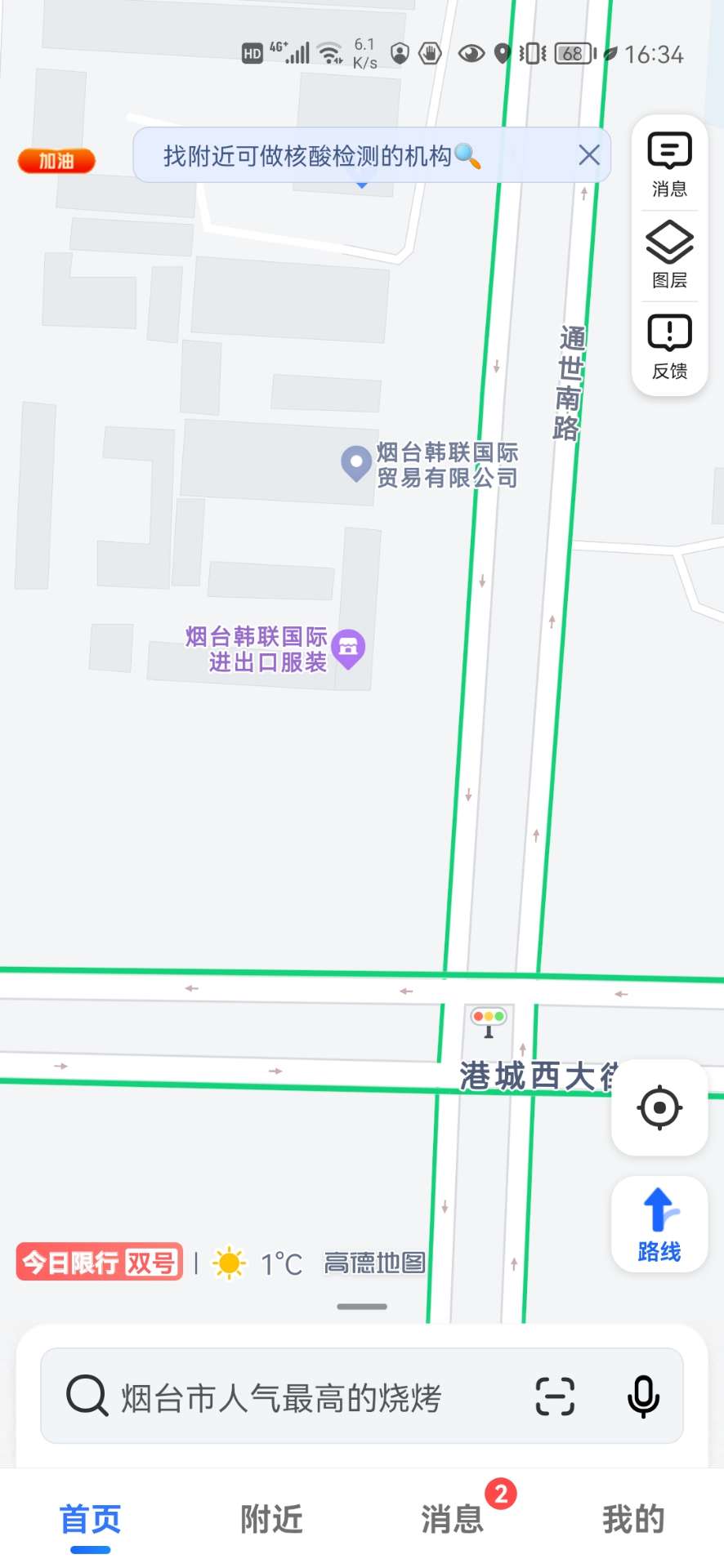Image resolution: width=724 pixels, height=1568 pixels.
Task: Select 烟台韩联国际进出口服装 shop marker
Action: (x=349, y=648)
